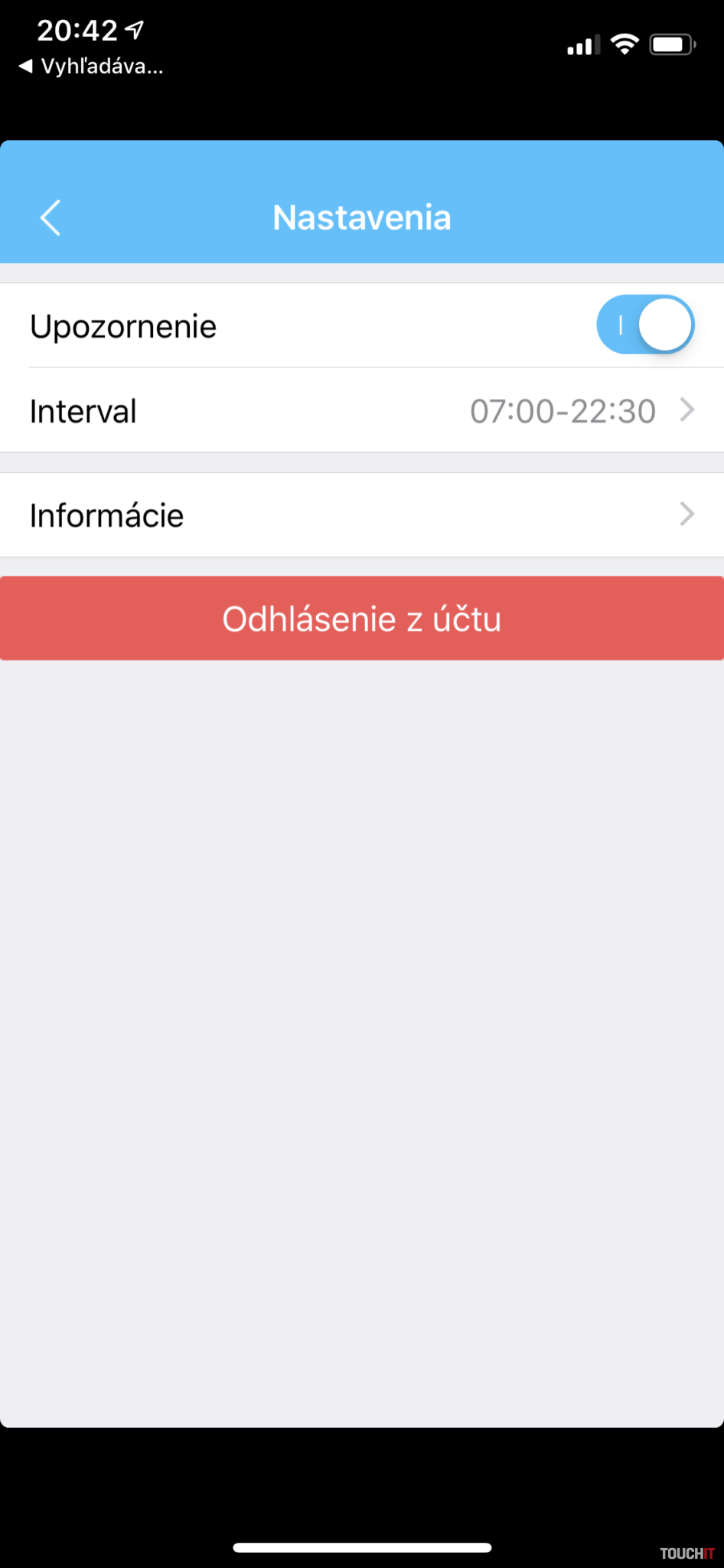This screenshot has width=724, height=1568.
Task: Open the Informácie row
Action: tap(361, 515)
